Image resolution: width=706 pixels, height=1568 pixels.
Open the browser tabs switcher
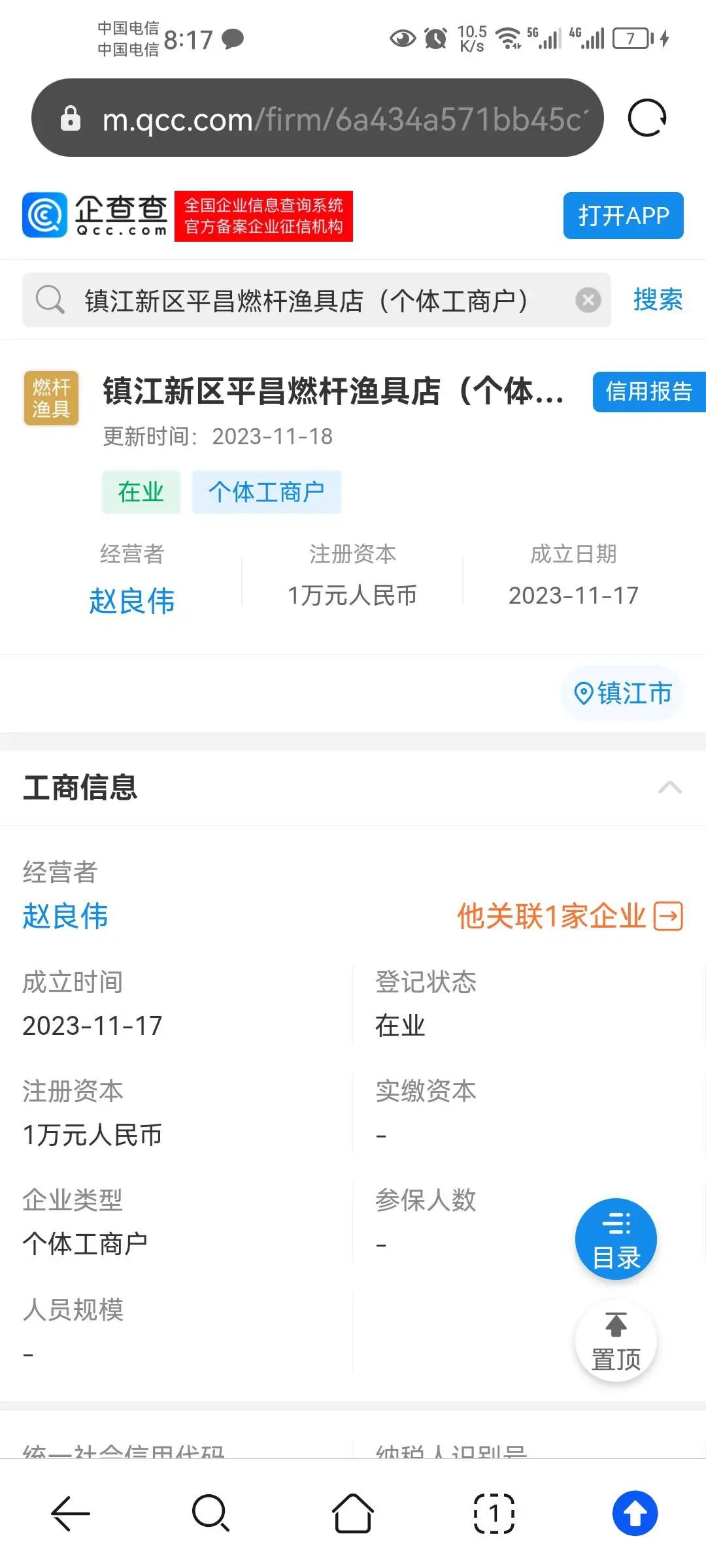pos(494,1512)
